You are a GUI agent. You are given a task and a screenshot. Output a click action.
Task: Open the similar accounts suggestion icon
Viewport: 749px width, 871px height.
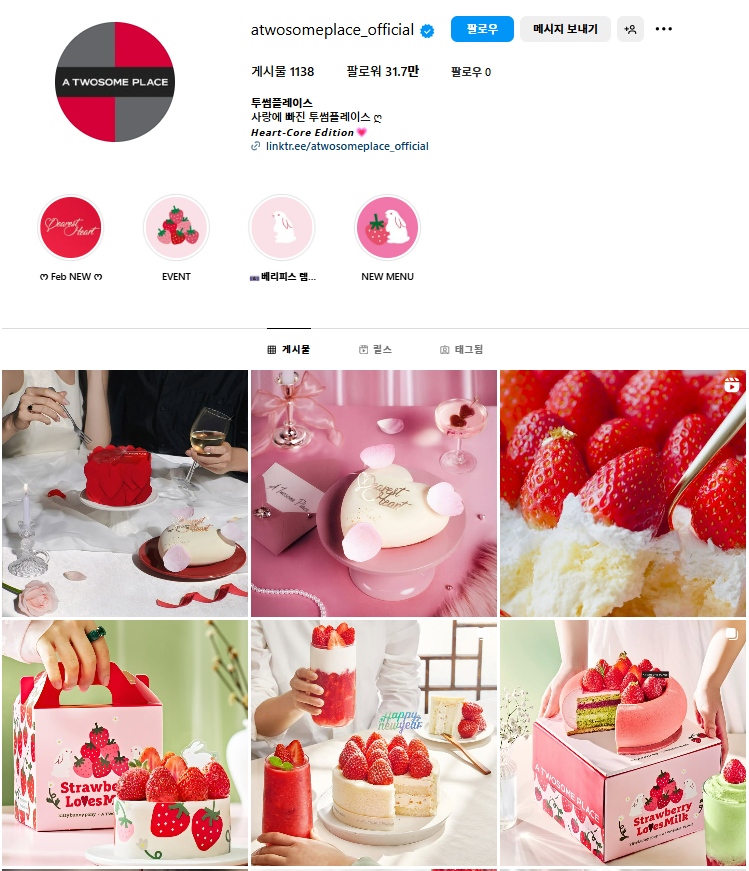[630, 29]
